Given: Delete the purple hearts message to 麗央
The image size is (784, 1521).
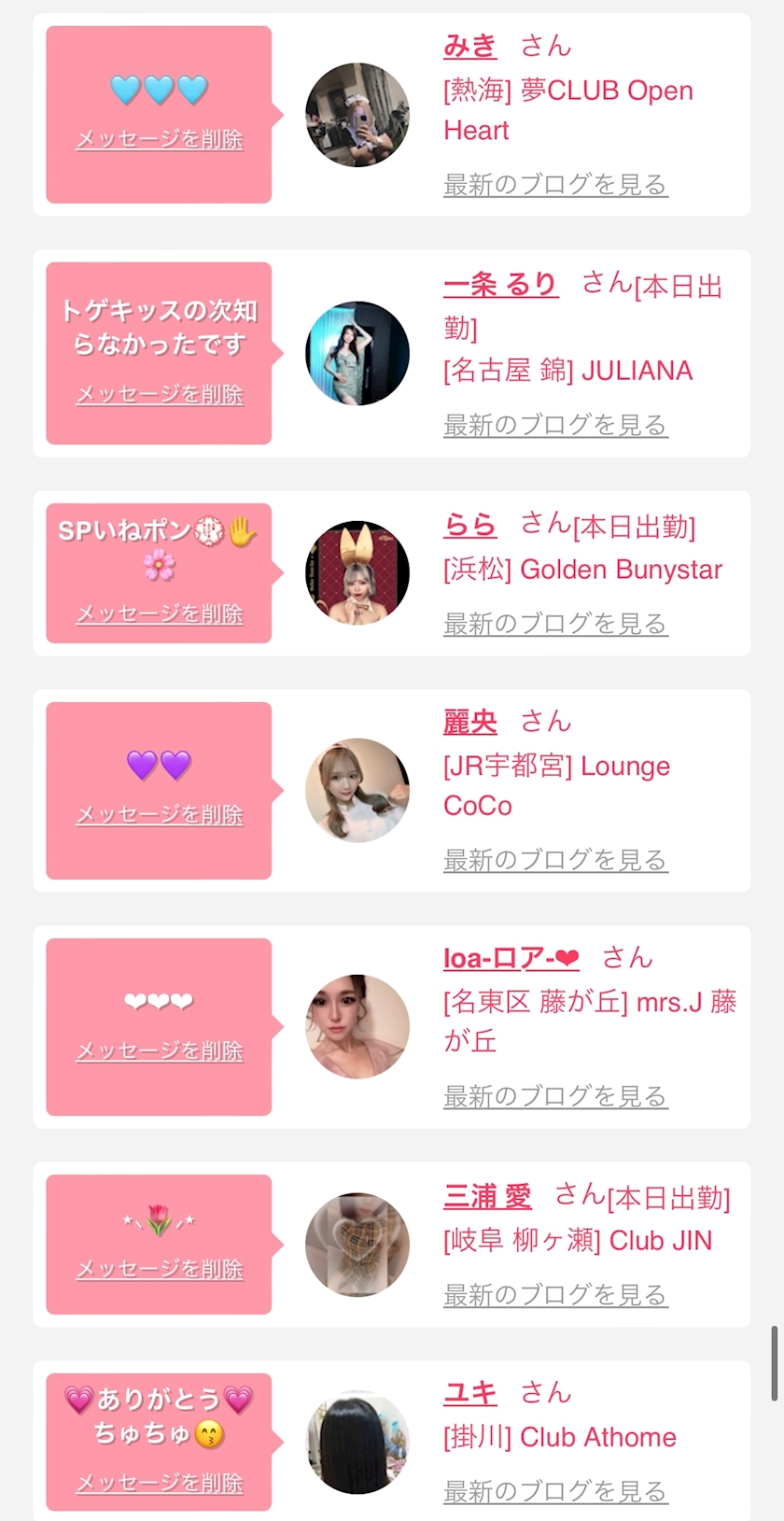Looking at the screenshot, I should [x=160, y=815].
